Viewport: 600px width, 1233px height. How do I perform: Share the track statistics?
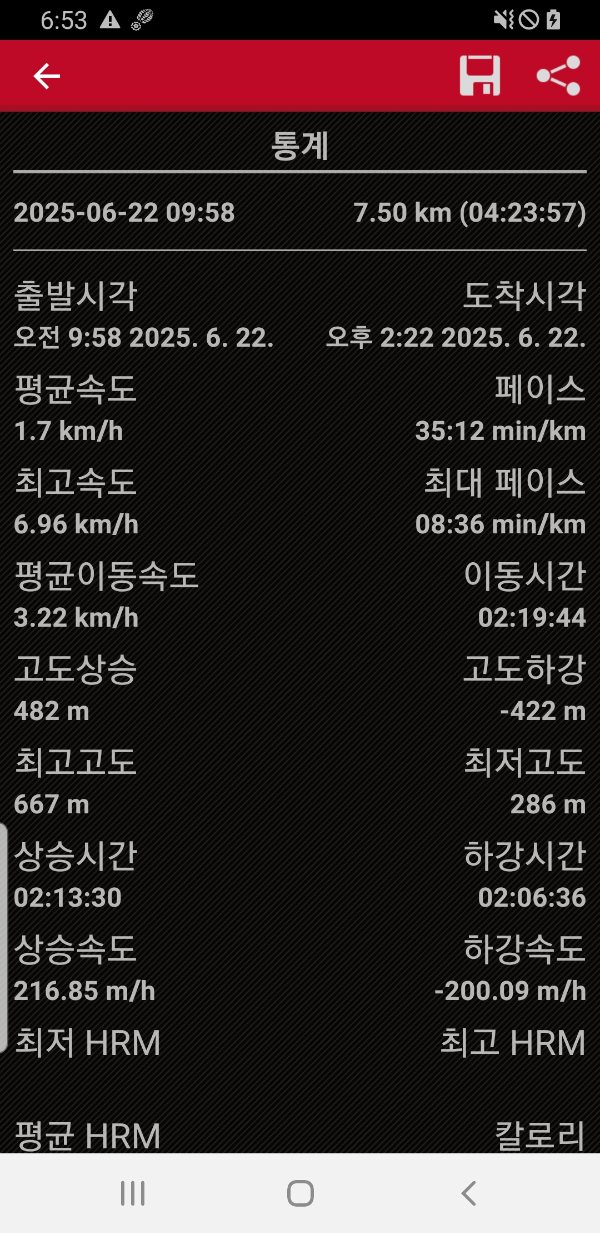[x=558, y=76]
